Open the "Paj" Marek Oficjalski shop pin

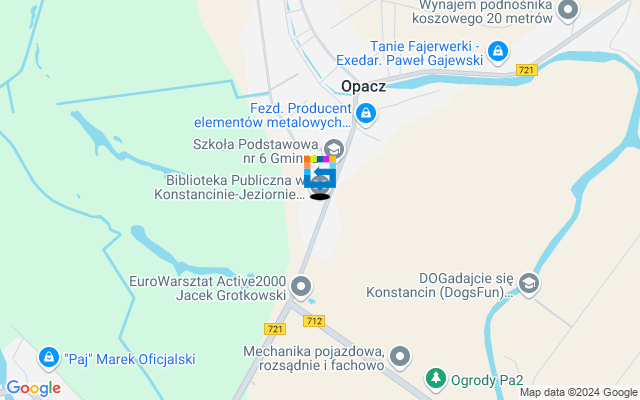(x=47, y=357)
